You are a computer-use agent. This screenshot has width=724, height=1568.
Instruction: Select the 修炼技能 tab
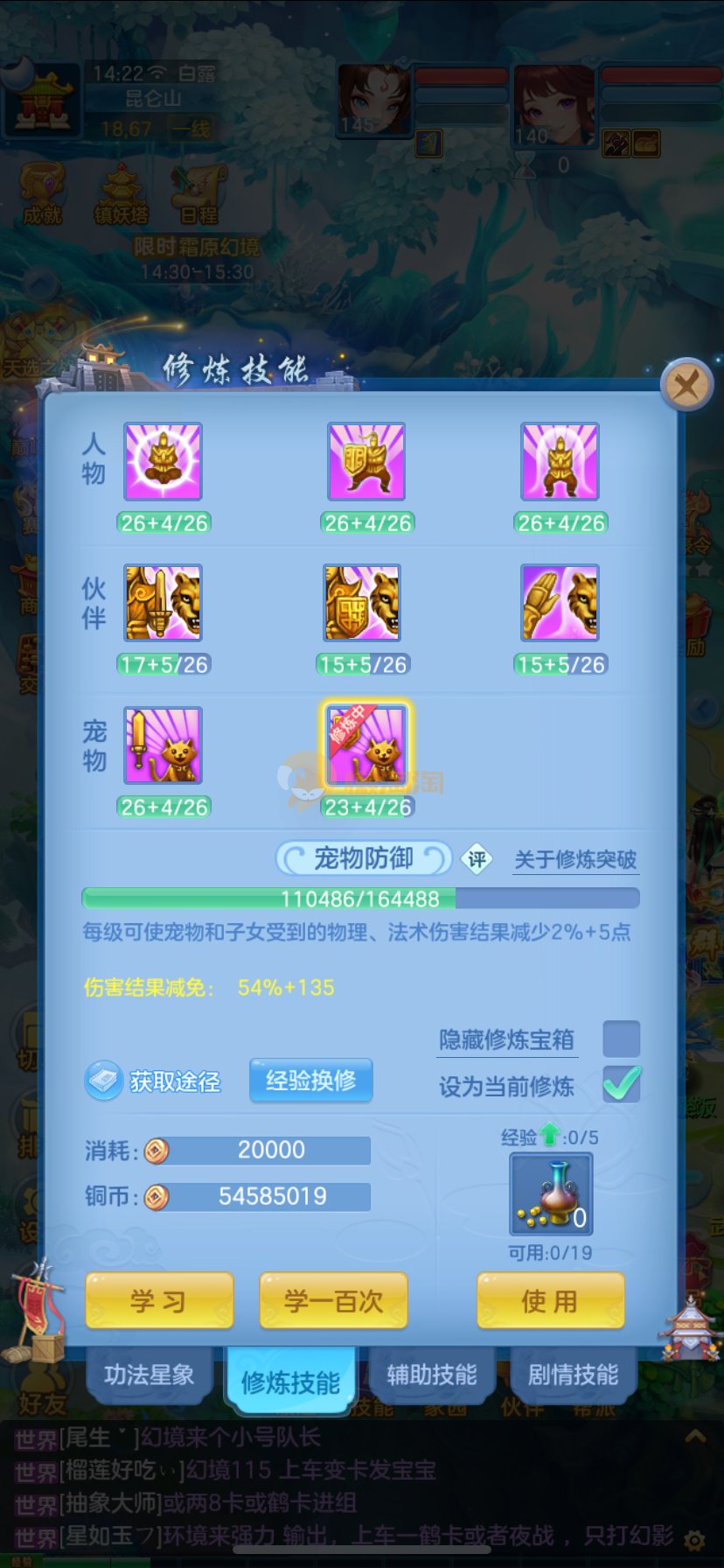(290, 1382)
